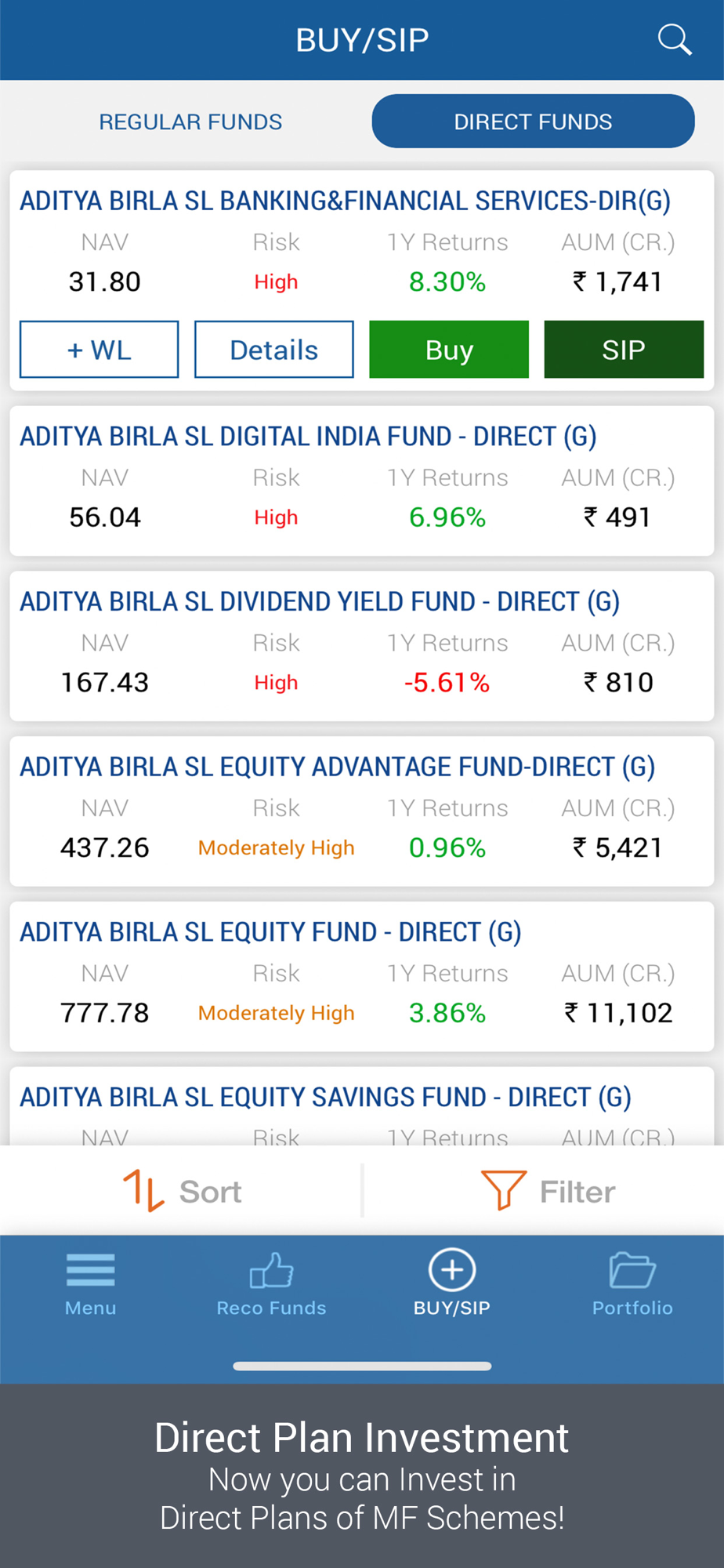724x1568 pixels.
Task: Open the Menu drawer
Action: pos(91,1283)
